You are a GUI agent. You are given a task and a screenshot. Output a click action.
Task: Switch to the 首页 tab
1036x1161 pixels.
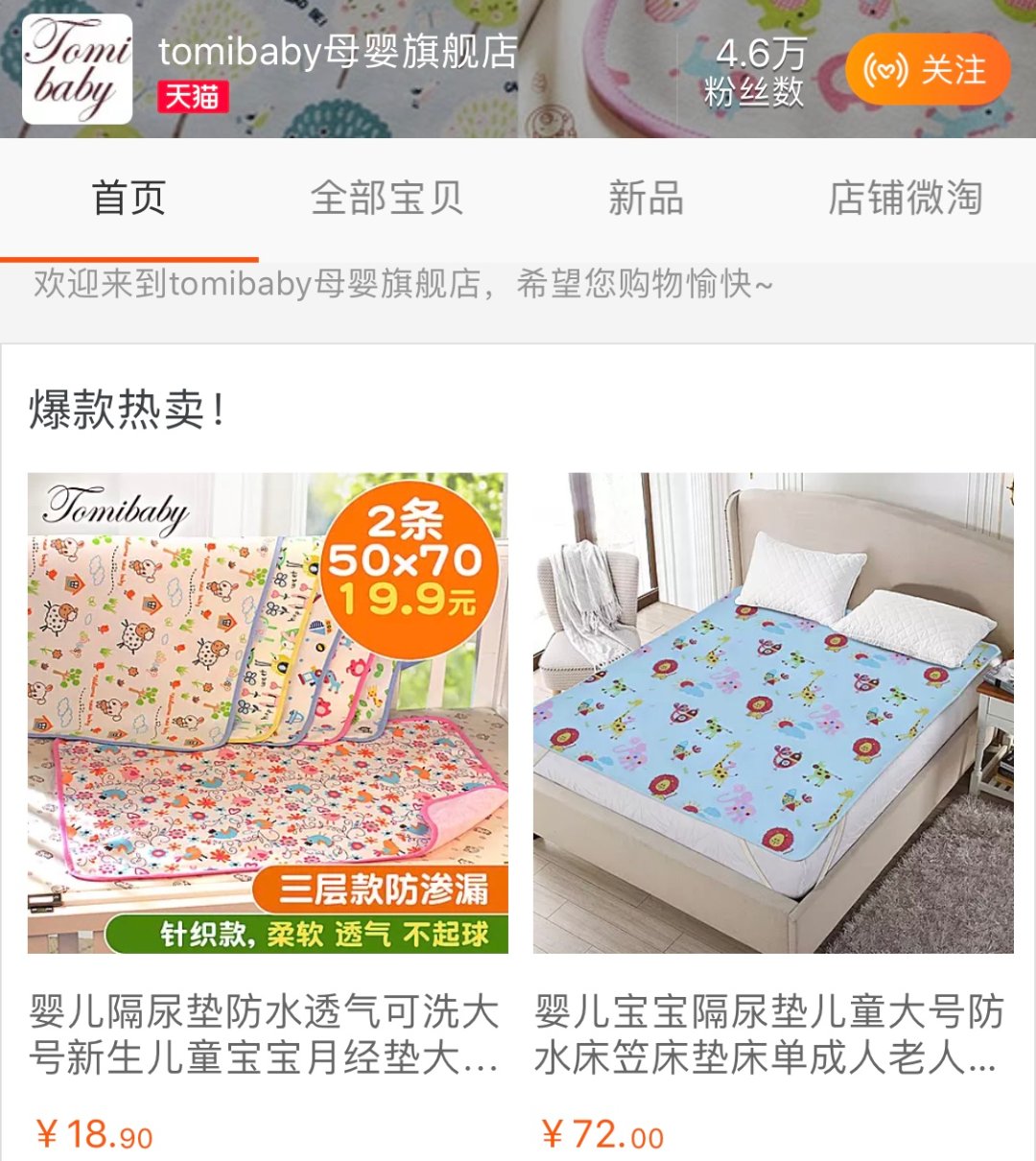[x=129, y=199]
